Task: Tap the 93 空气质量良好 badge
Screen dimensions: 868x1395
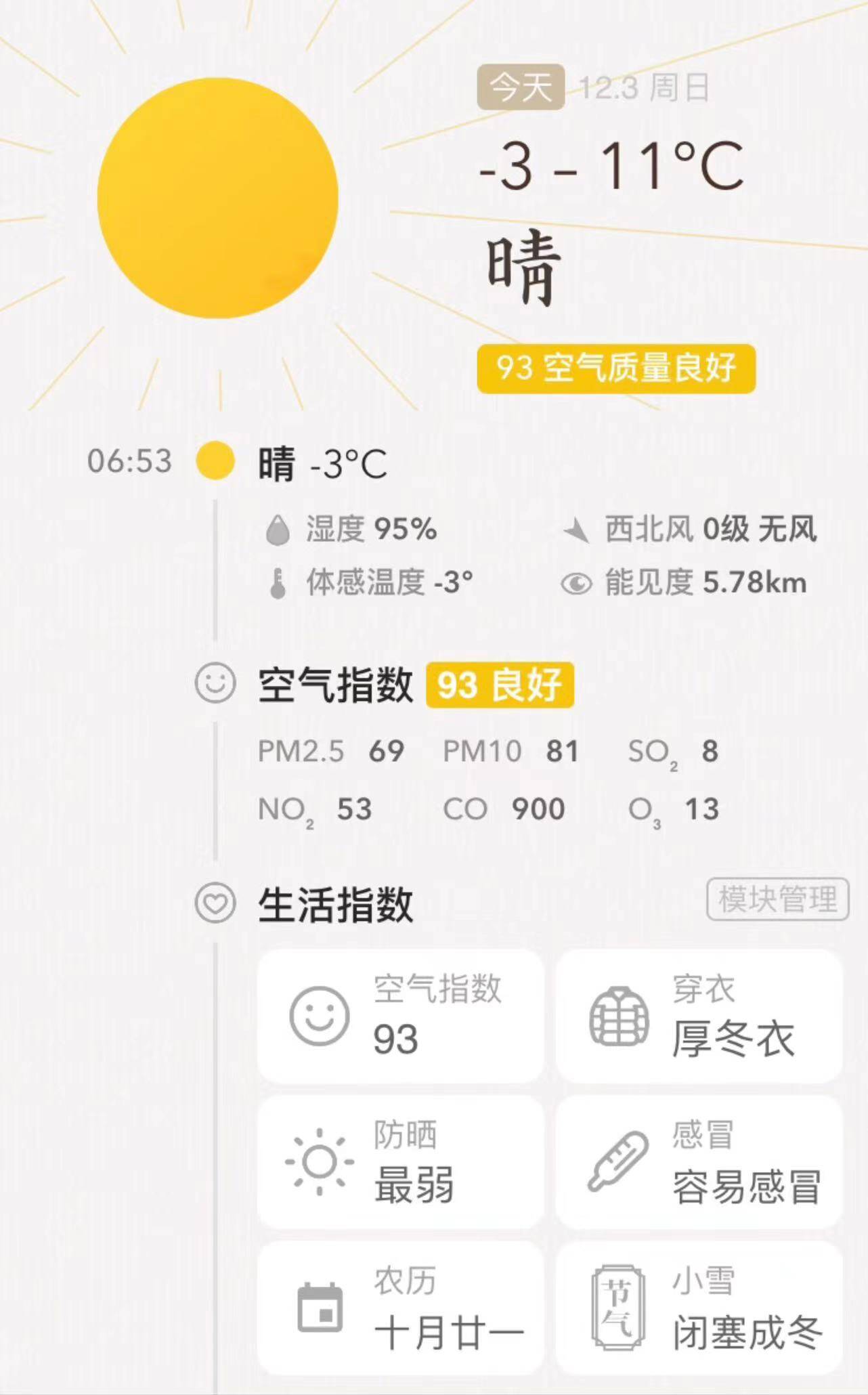Action: tap(615, 369)
